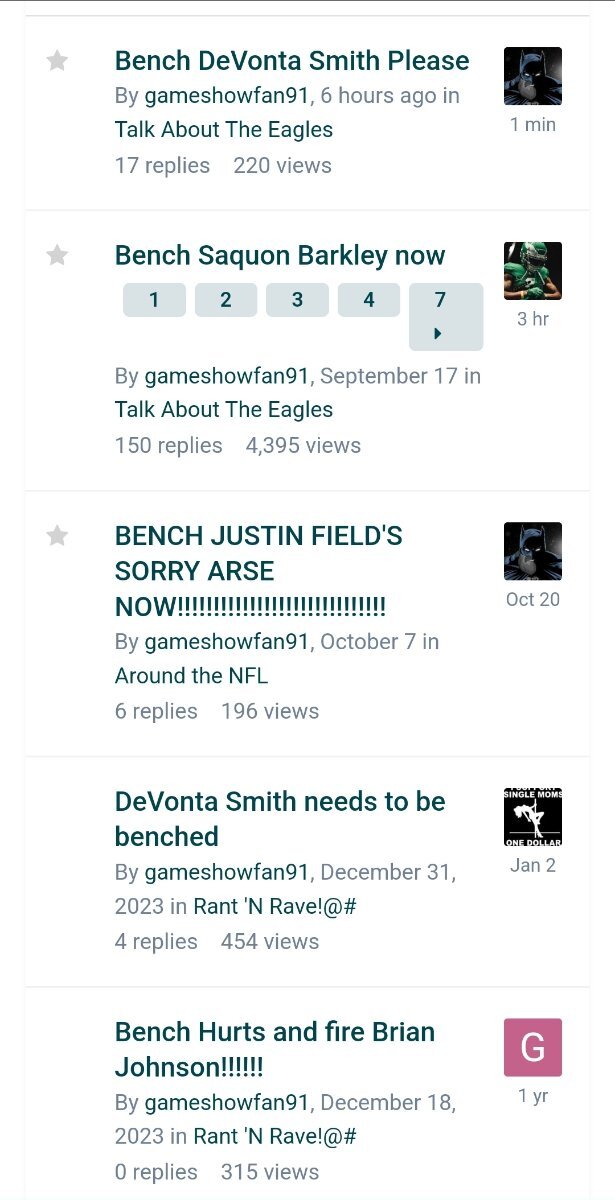This screenshot has height=1200, width=615.
Task: View last poster avatar on 'DeVonta Smith needs to be benched'
Action: pos(532,816)
